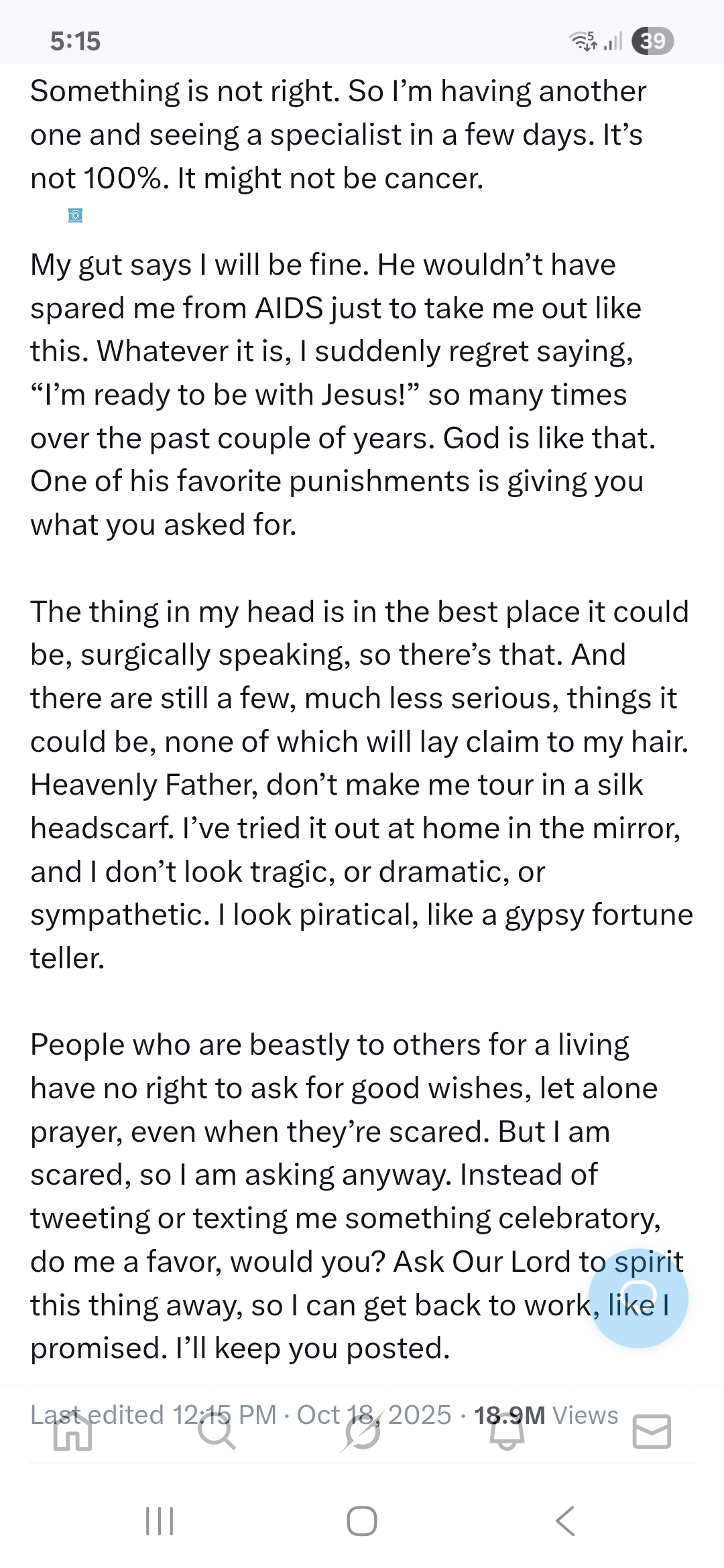Open the Grok tab
Screen dimensions: 724x1568
[362, 1434]
